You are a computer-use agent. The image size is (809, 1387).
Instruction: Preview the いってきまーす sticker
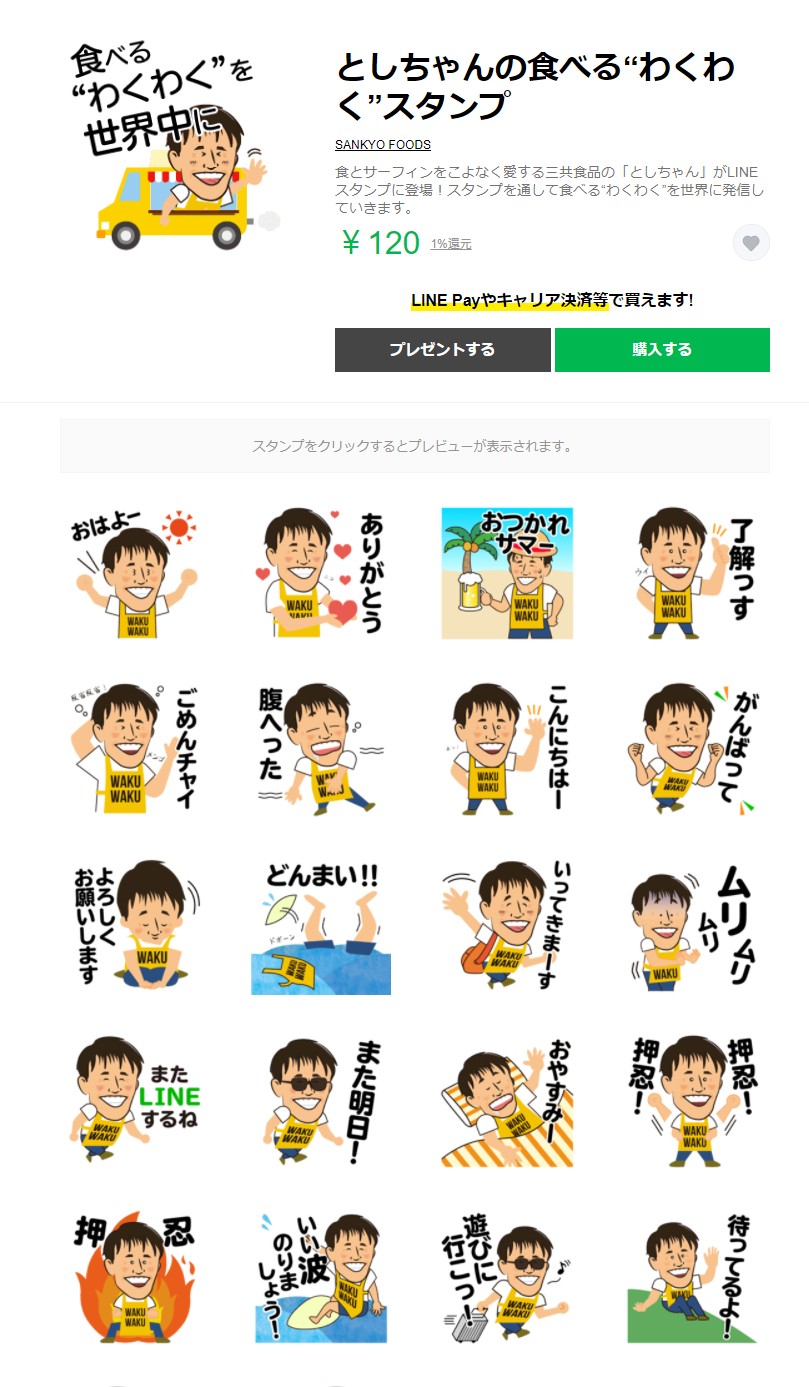coord(508,925)
